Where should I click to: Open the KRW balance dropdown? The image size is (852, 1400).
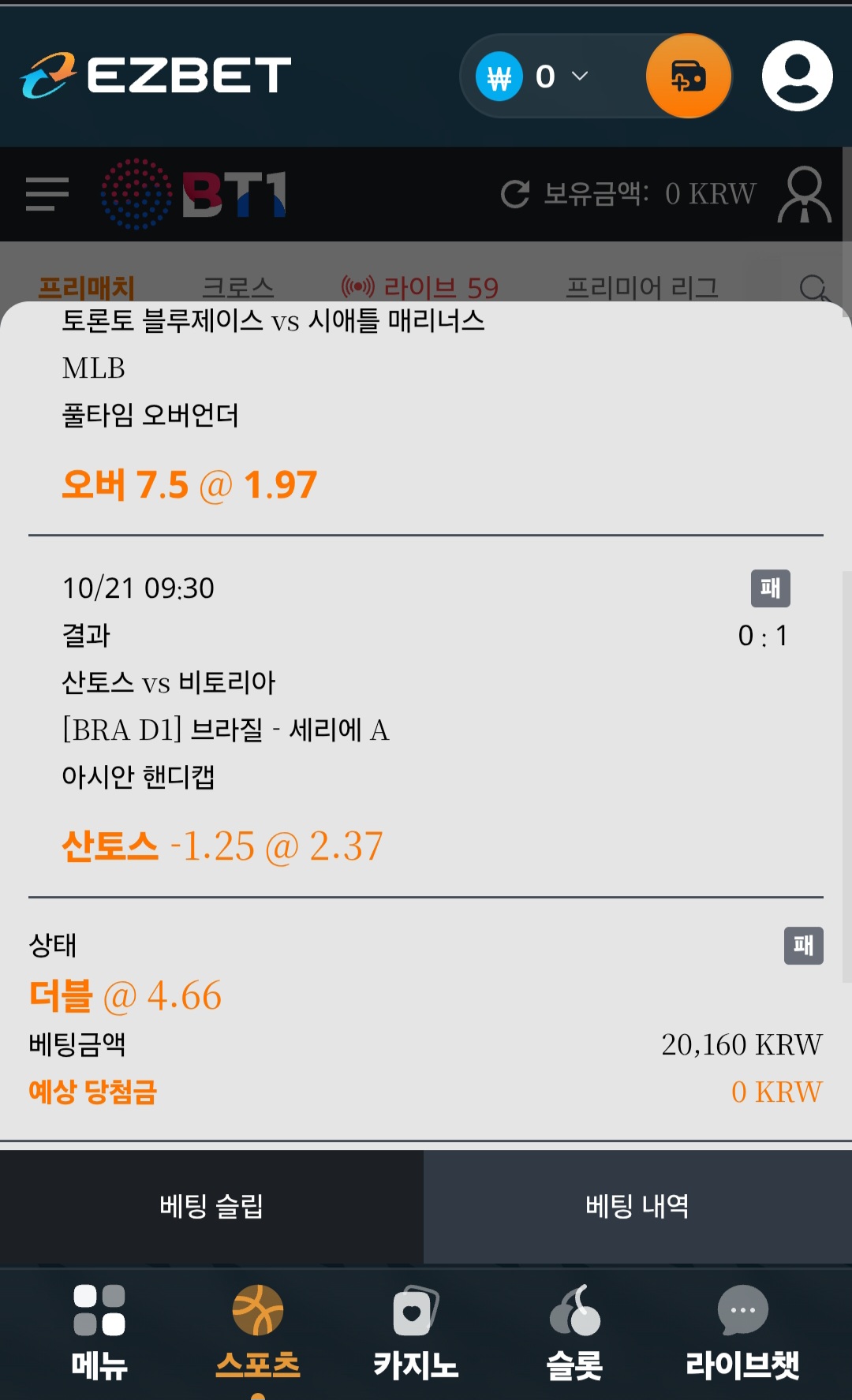[579, 77]
